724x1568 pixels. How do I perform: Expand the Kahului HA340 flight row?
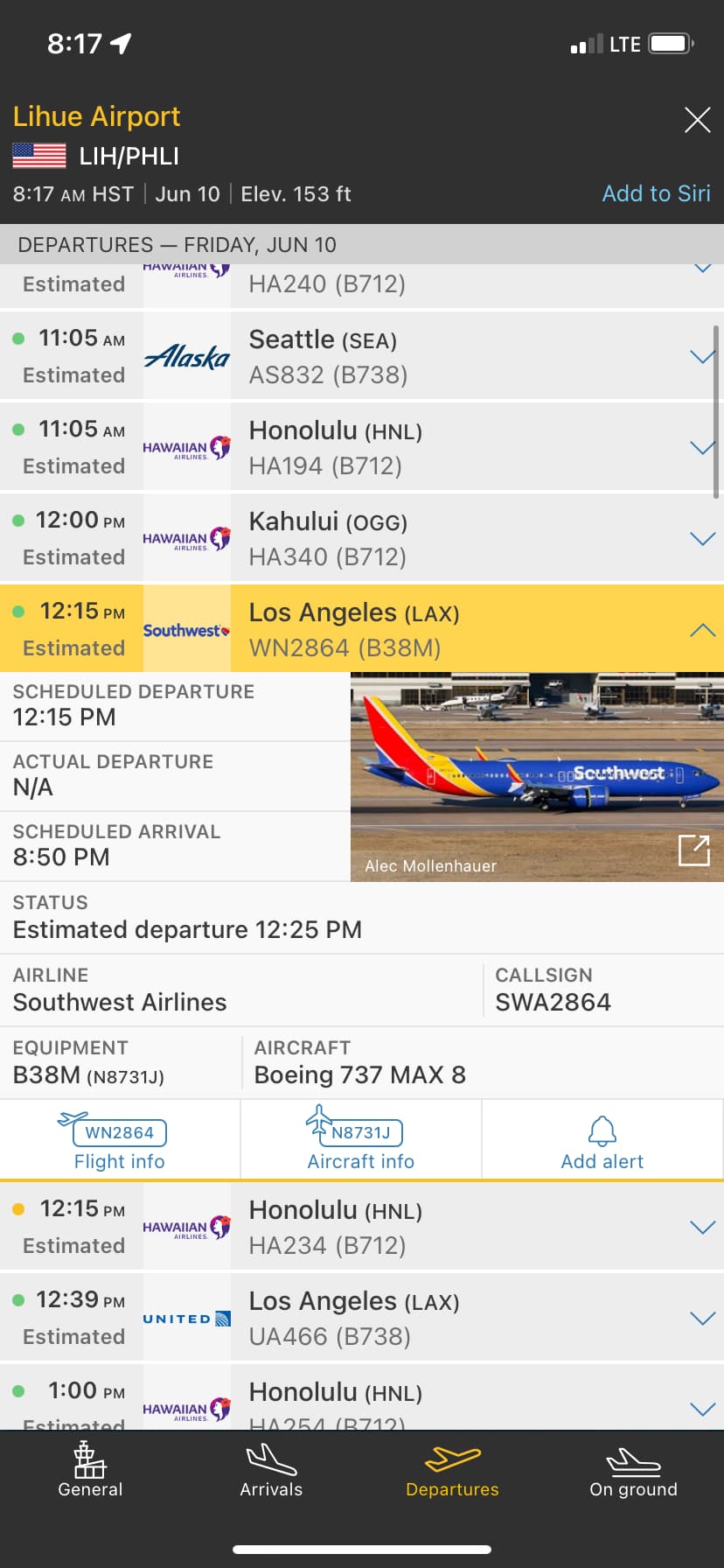pos(702,539)
